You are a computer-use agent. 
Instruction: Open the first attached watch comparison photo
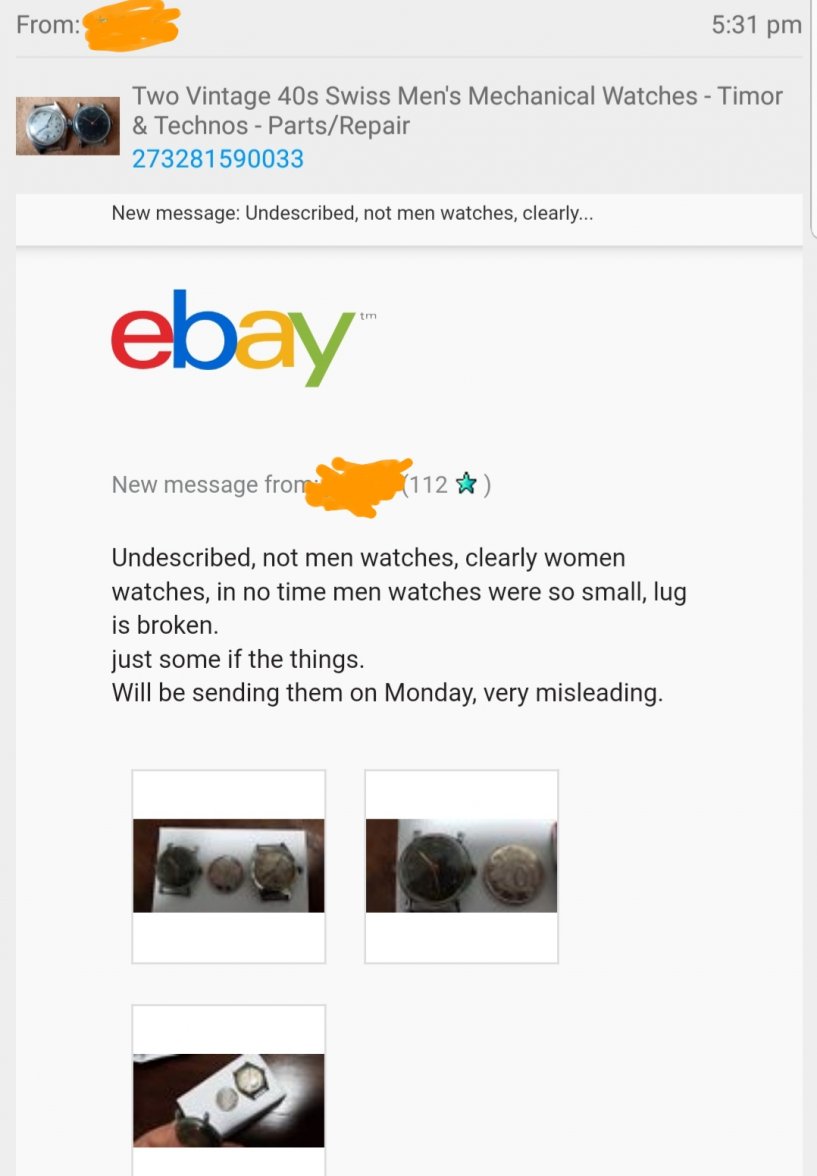click(228, 865)
